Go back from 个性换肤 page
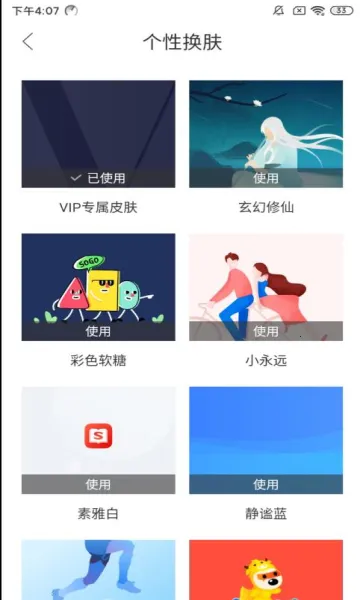Screen dimensions: 360x600 tap(28, 41)
